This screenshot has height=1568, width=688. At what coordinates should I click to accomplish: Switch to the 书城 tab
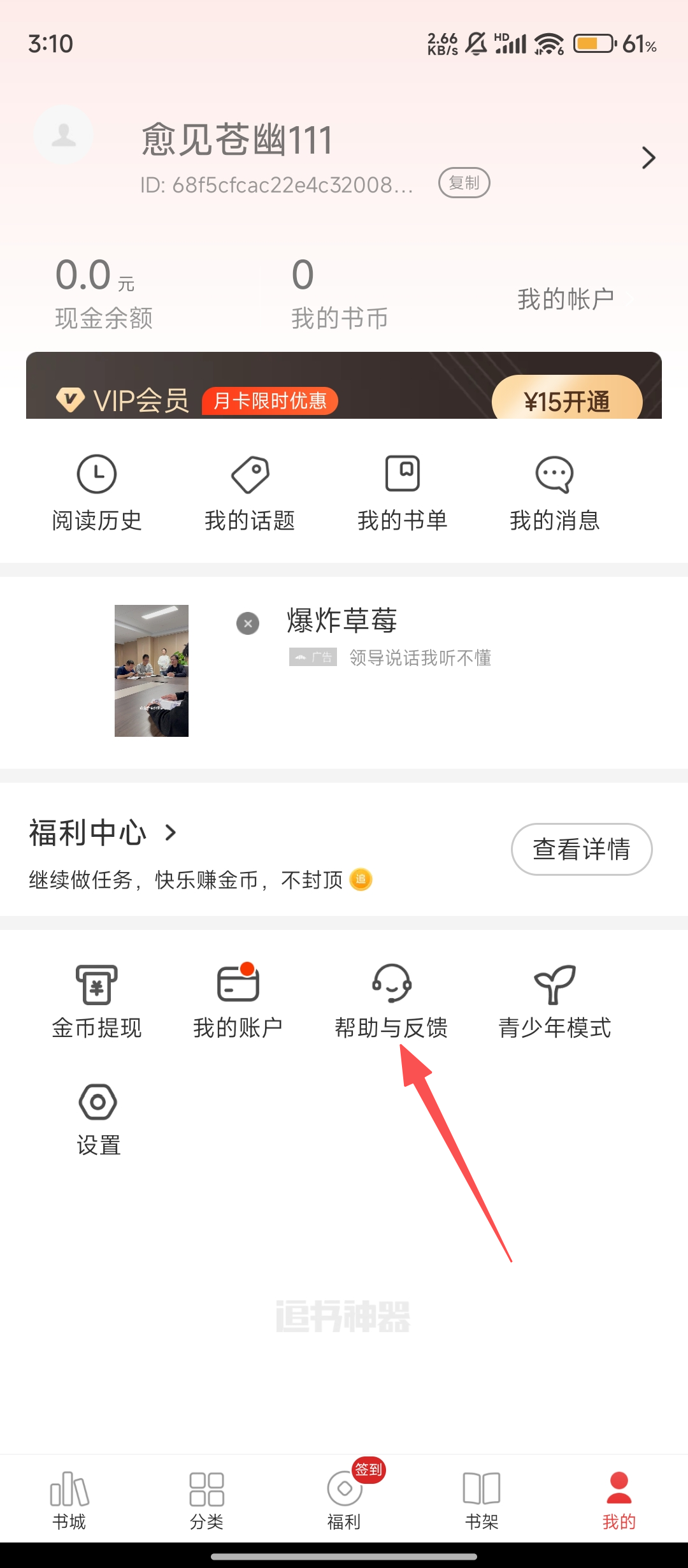tap(69, 1500)
